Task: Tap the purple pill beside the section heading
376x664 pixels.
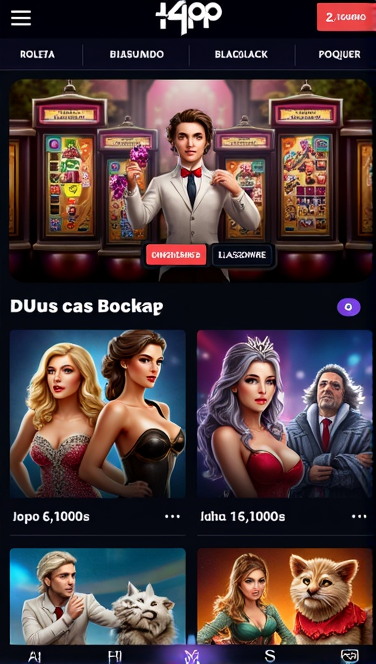Action: pos(349,307)
